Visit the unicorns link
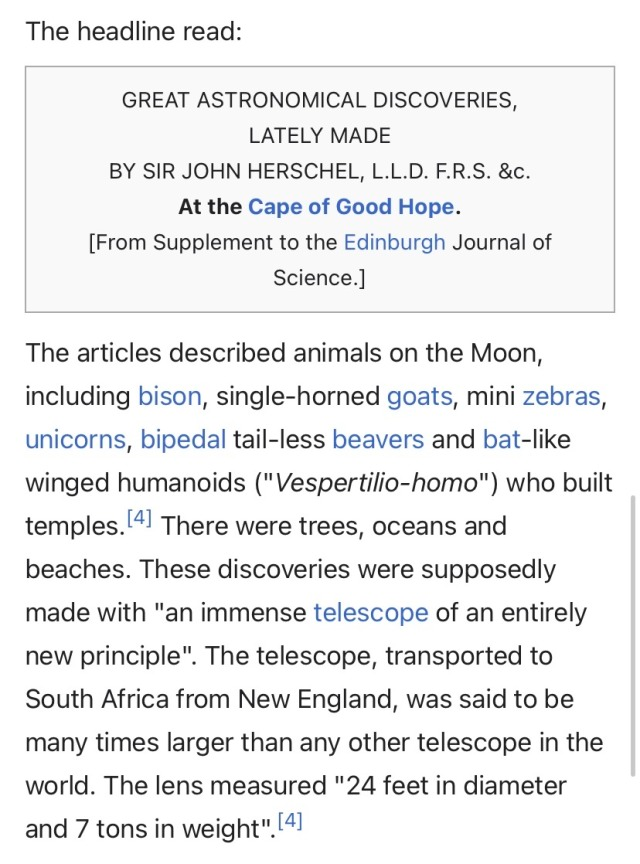The width and height of the screenshot is (640, 864). tap(76, 440)
